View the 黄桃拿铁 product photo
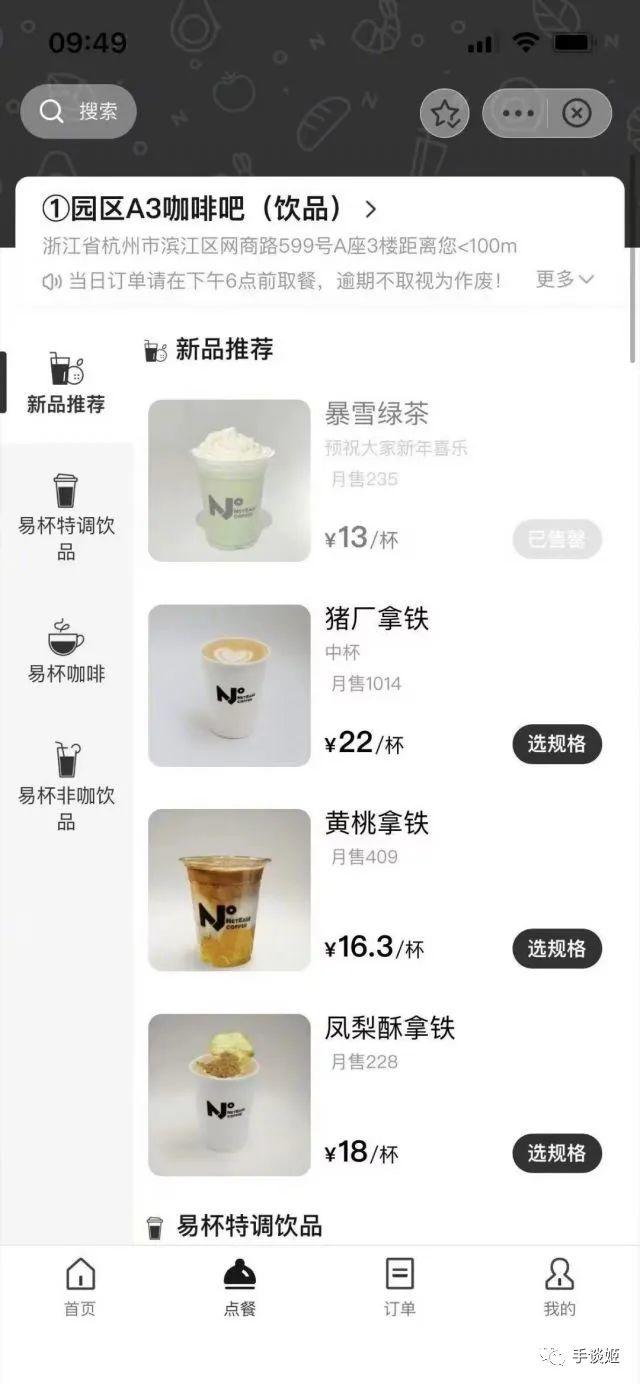The height and width of the screenshot is (1384, 640). tap(229, 890)
